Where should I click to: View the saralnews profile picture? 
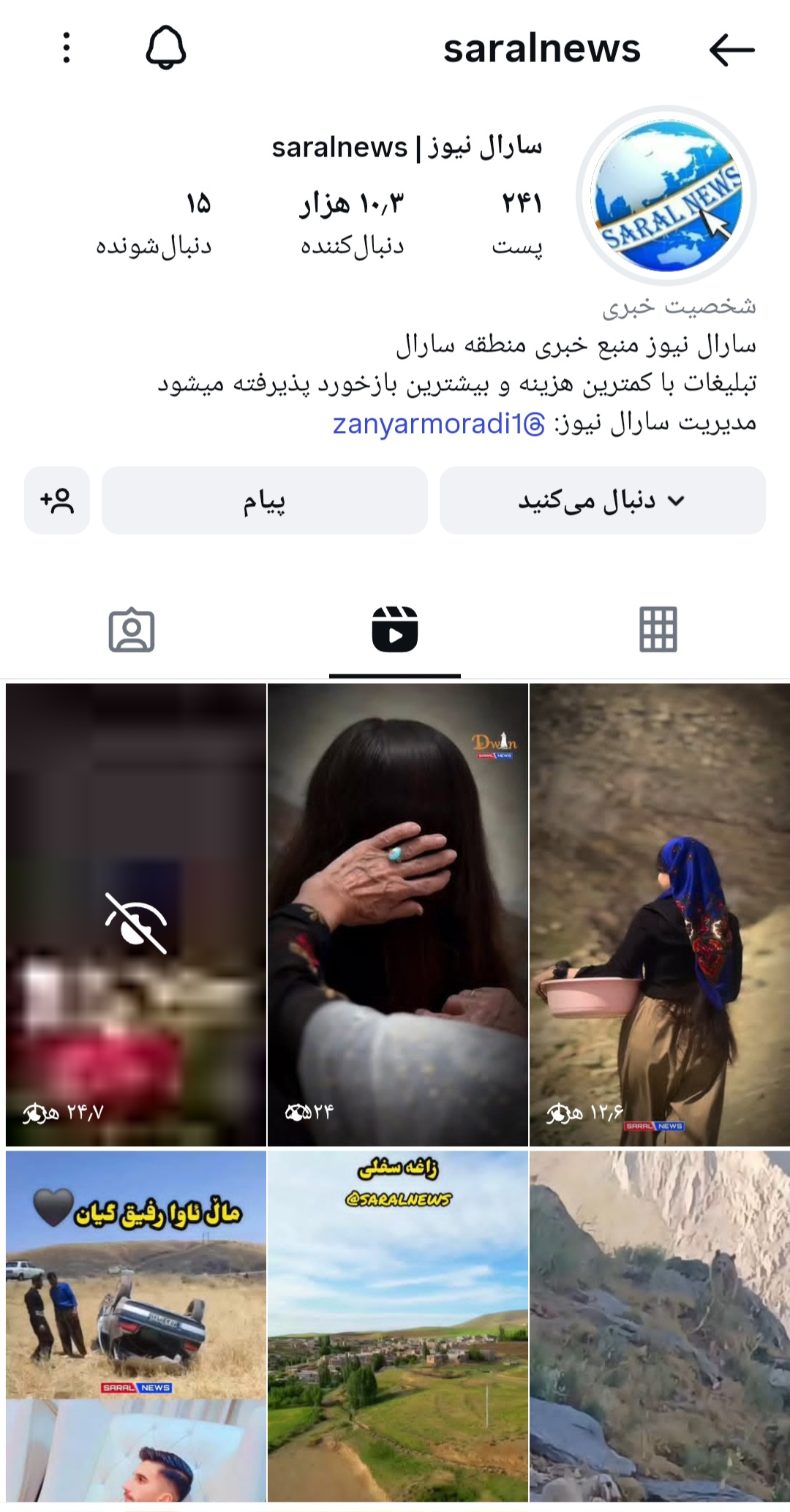click(x=666, y=196)
